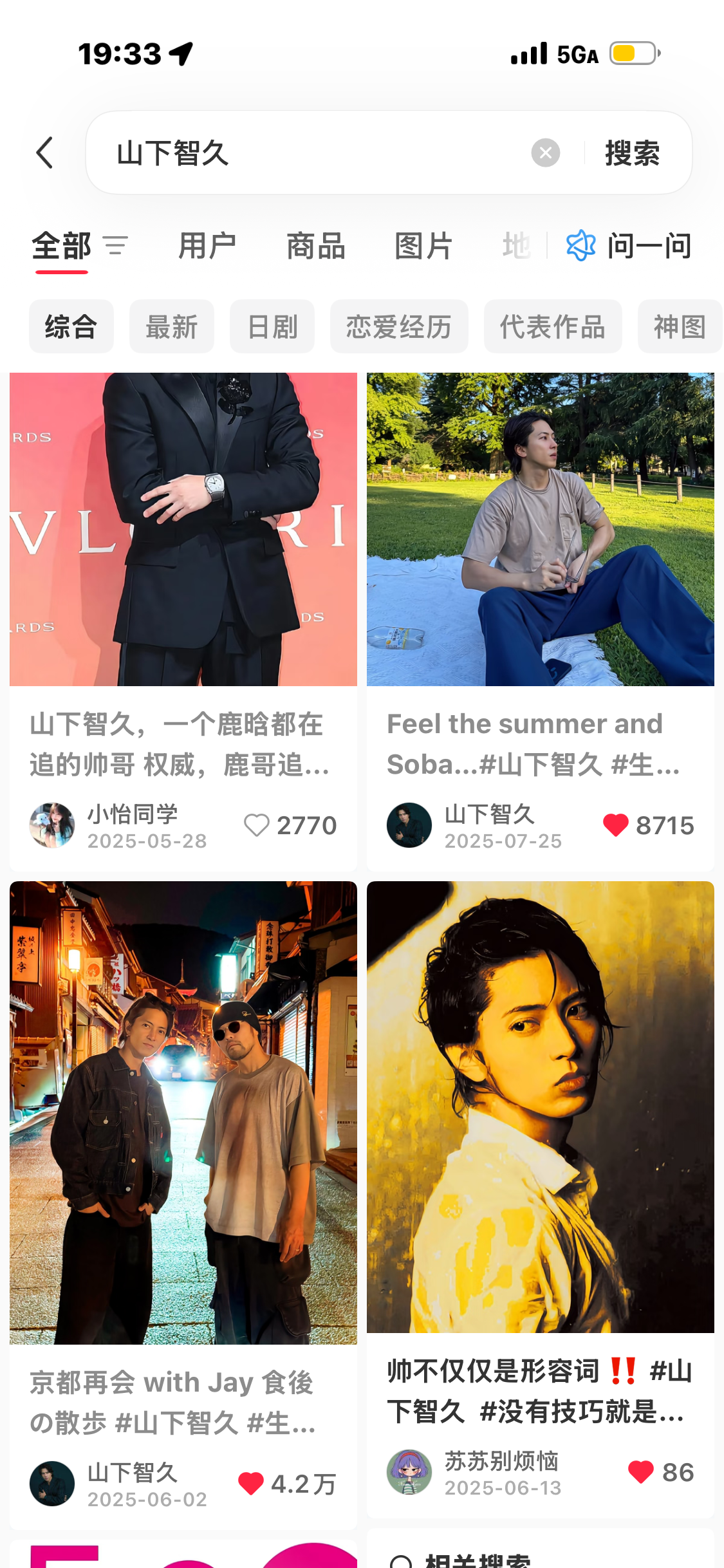Filter results by 日剧 chip

pos(272,327)
